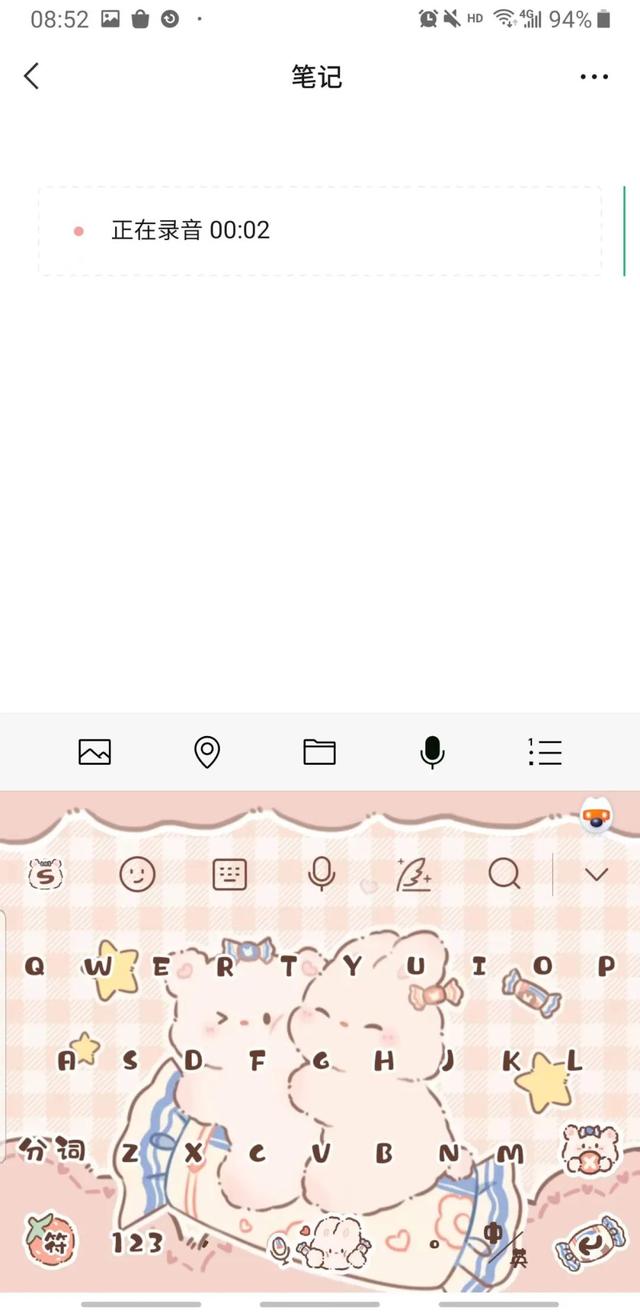This screenshot has width=640, height=1316.
Task: Open the three-dot overflow menu
Action: (x=594, y=77)
